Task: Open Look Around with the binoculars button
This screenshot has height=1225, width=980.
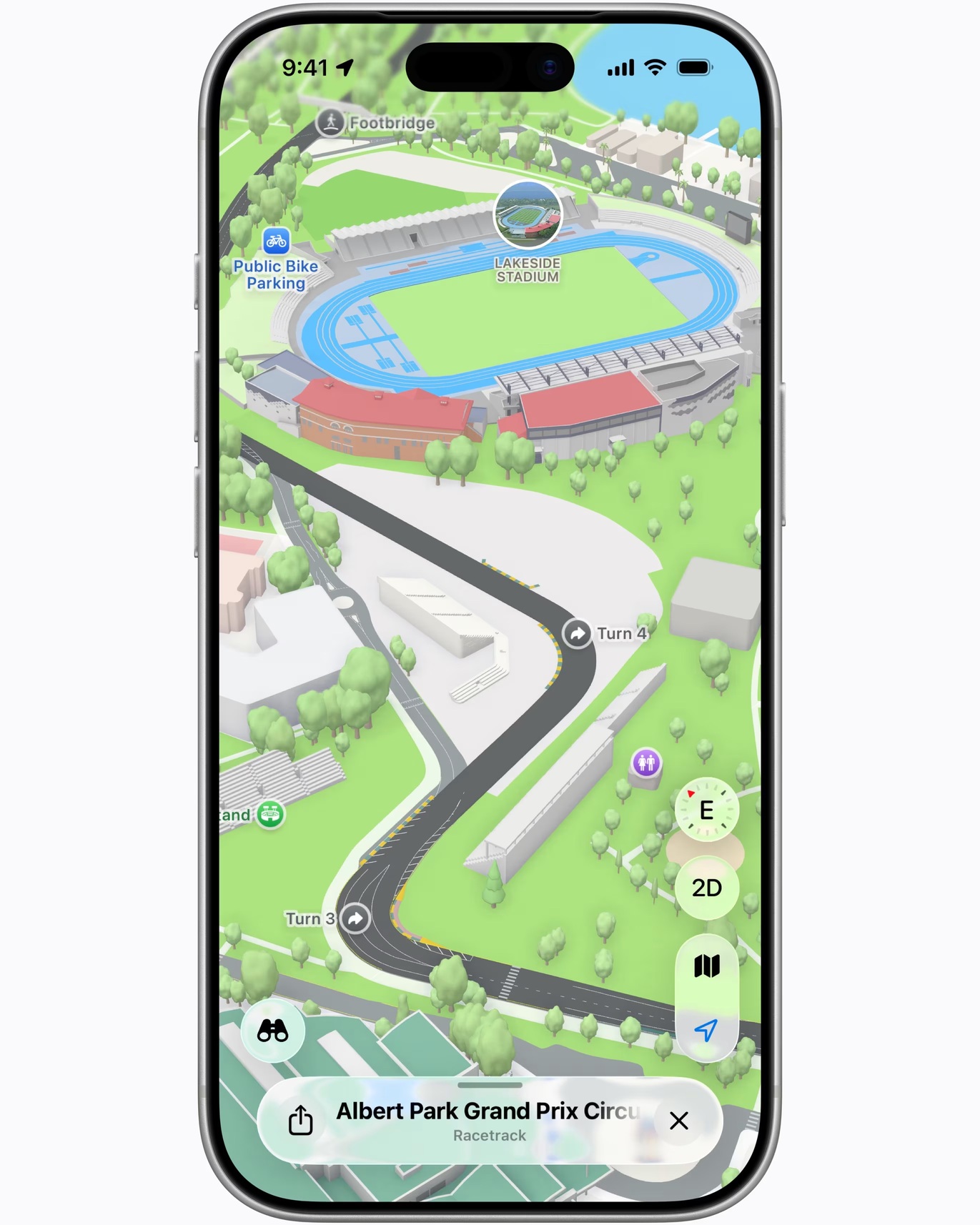Action: click(x=272, y=1031)
